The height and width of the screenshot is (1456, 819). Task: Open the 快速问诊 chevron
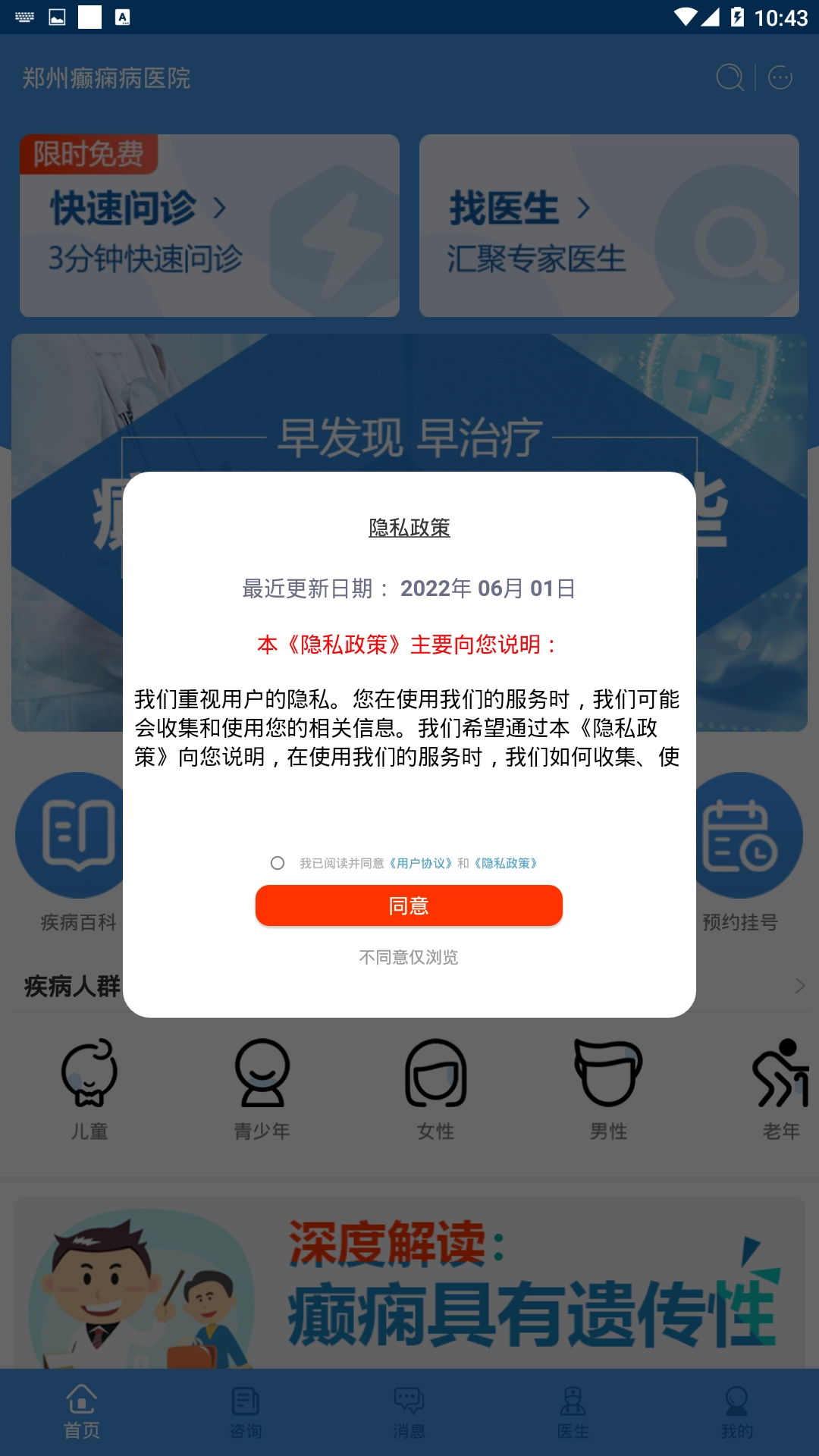[x=220, y=206]
